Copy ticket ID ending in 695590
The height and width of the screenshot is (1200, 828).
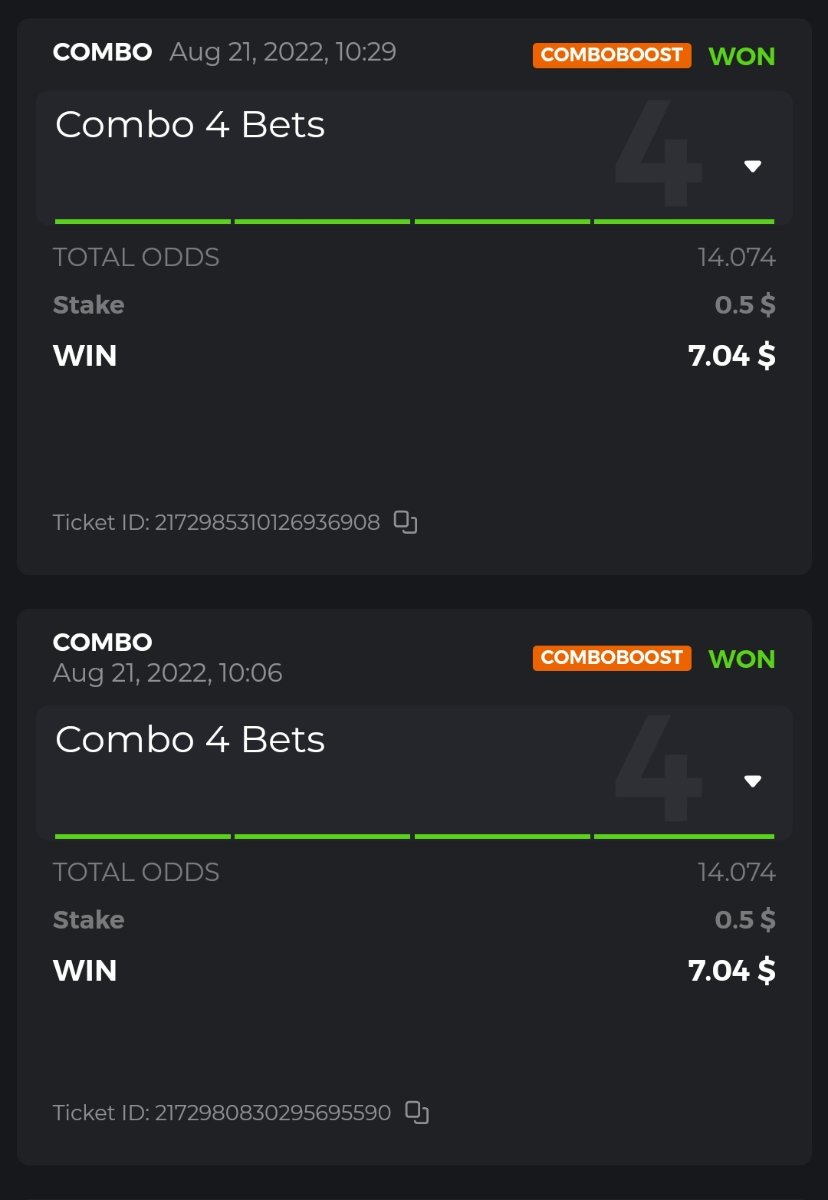[417, 1112]
